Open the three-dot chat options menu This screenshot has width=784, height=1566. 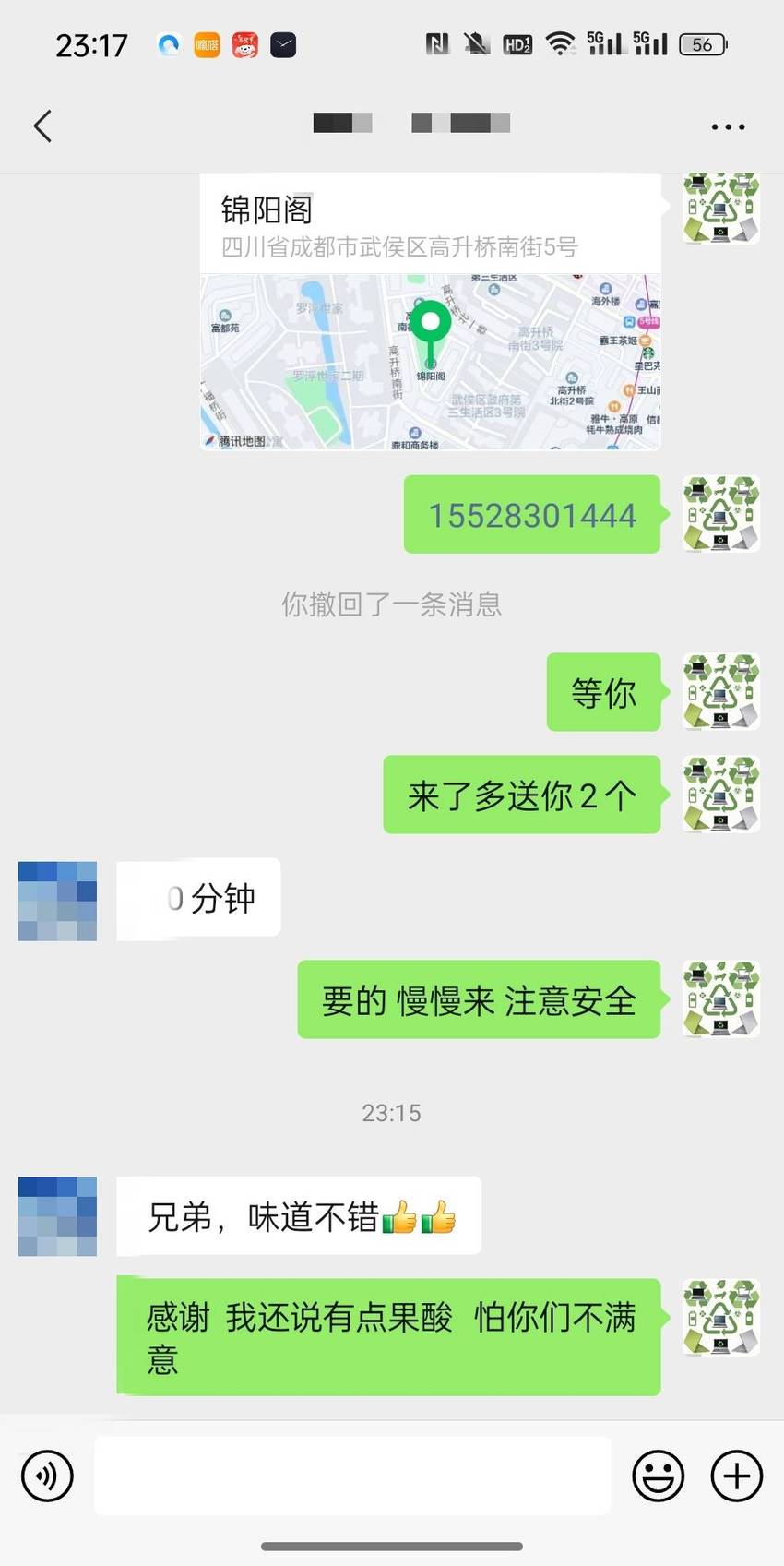728,126
